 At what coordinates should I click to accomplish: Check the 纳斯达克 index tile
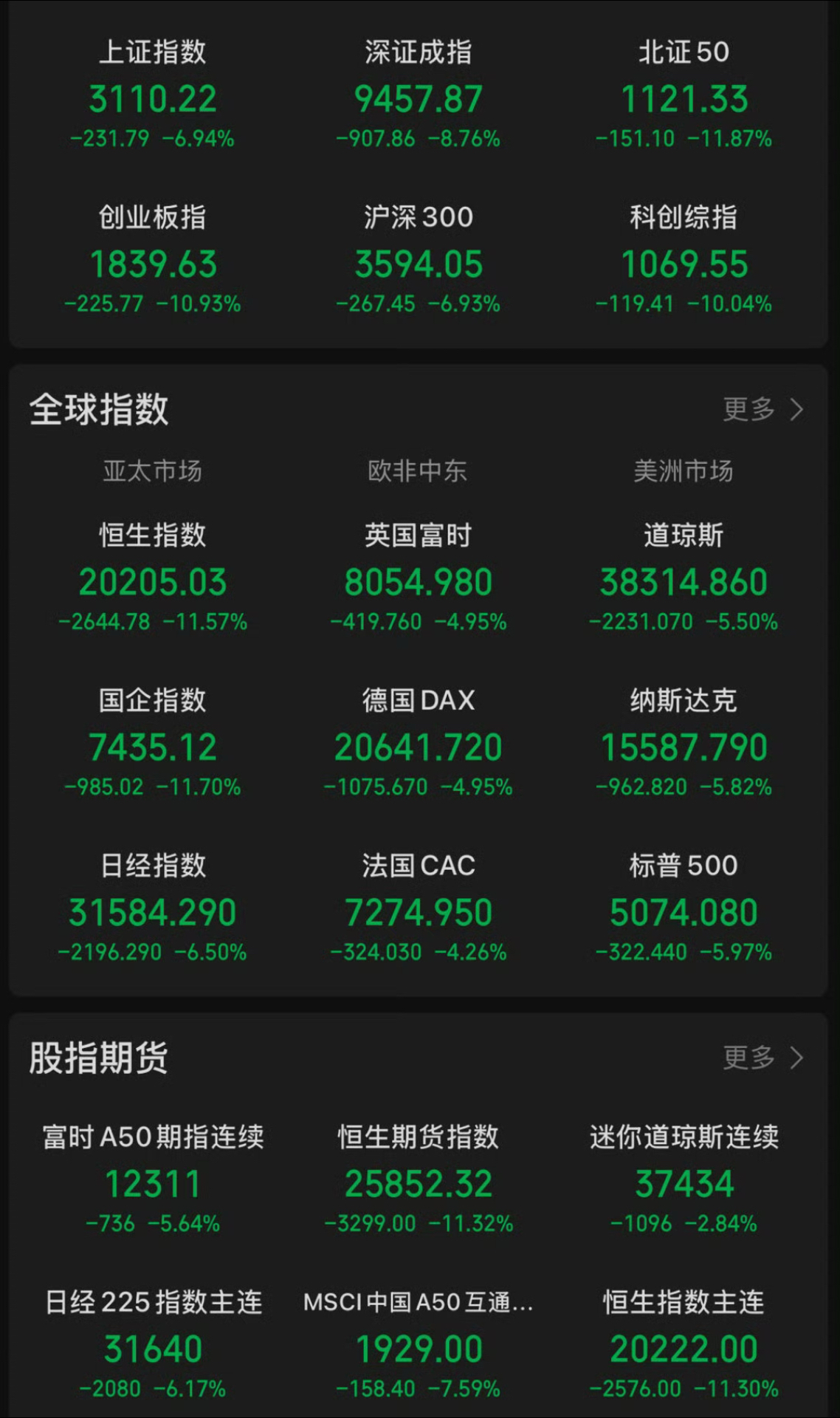tap(684, 746)
